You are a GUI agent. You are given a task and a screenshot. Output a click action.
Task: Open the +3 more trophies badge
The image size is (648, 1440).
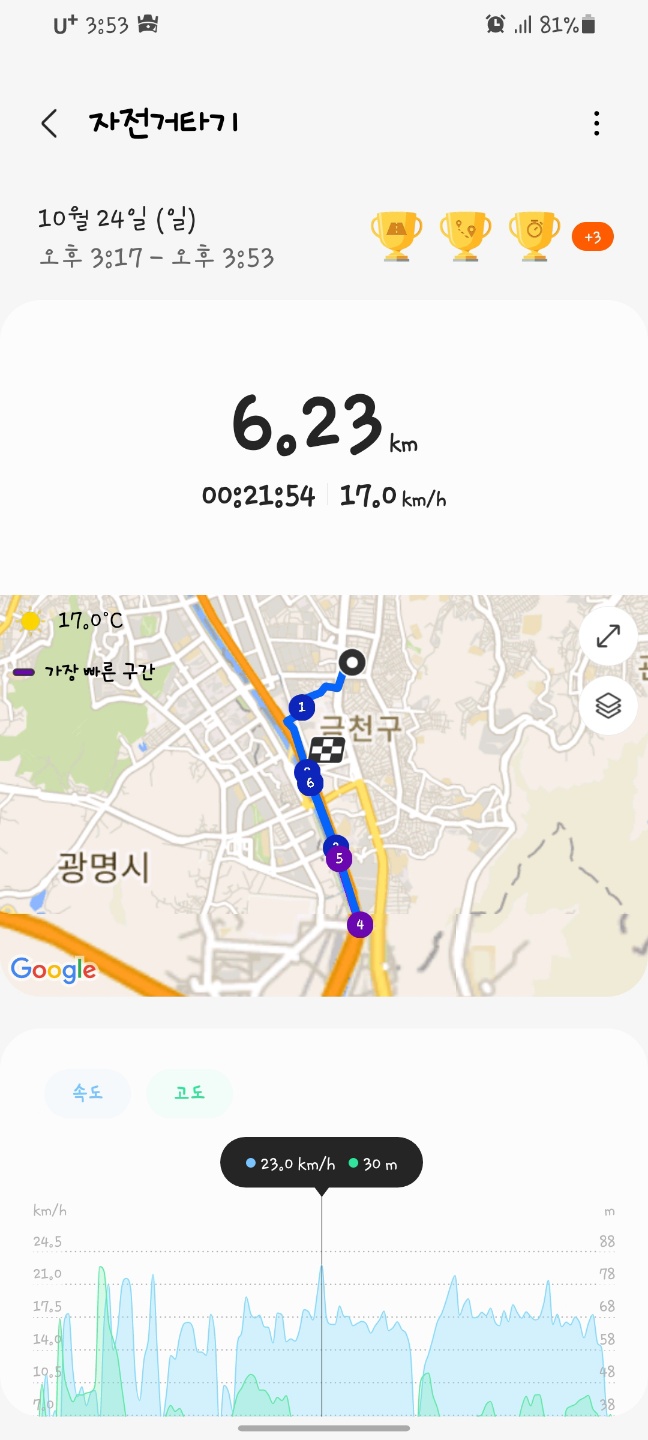click(592, 237)
